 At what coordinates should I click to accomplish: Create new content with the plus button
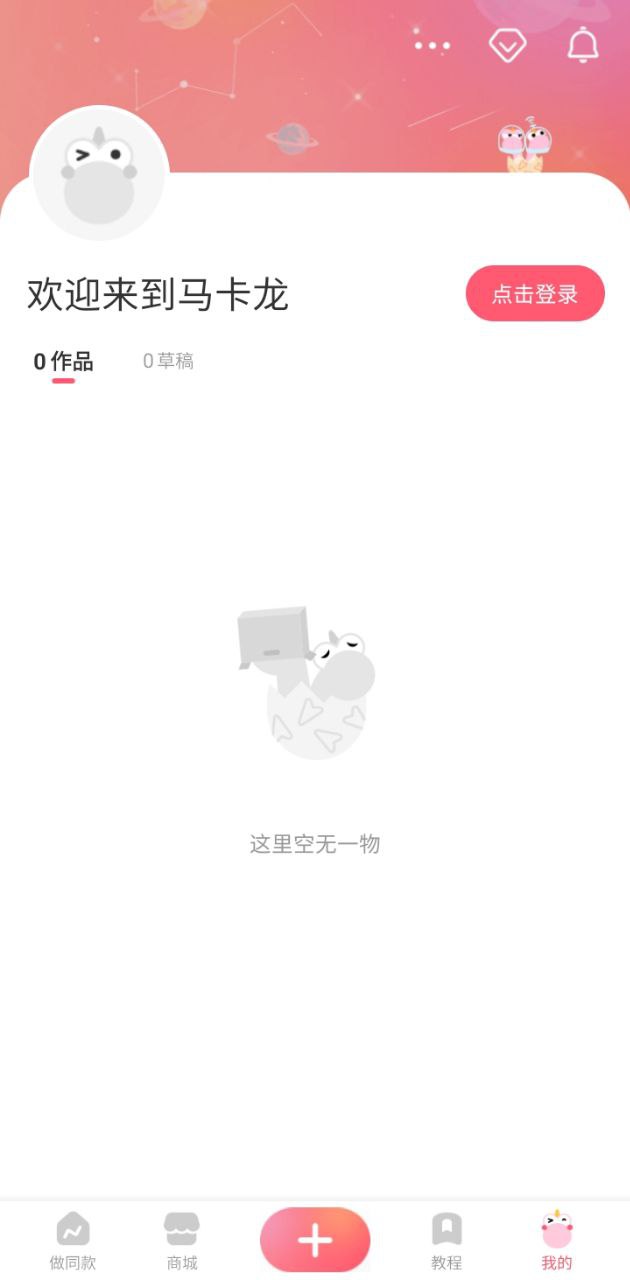(315, 1240)
